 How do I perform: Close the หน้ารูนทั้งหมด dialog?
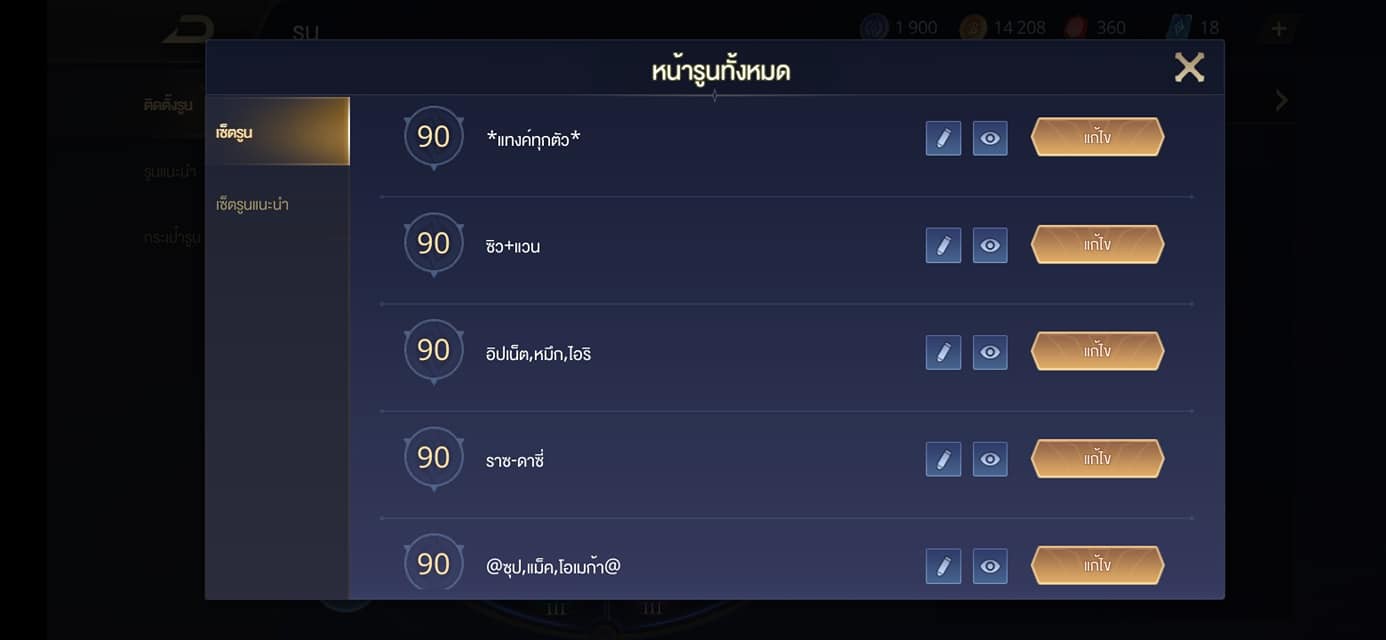coord(1188,68)
